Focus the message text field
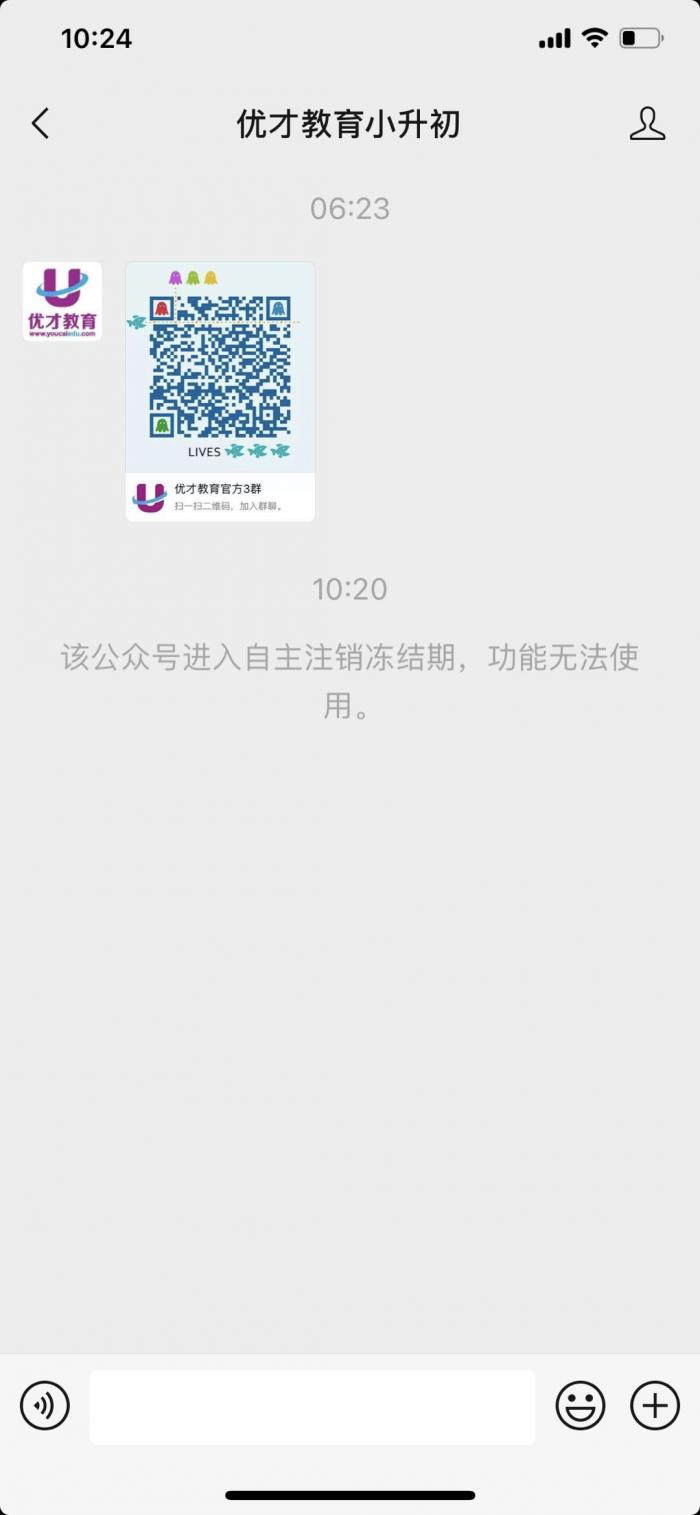Image resolution: width=700 pixels, height=1515 pixels. (x=312, y=1406)
